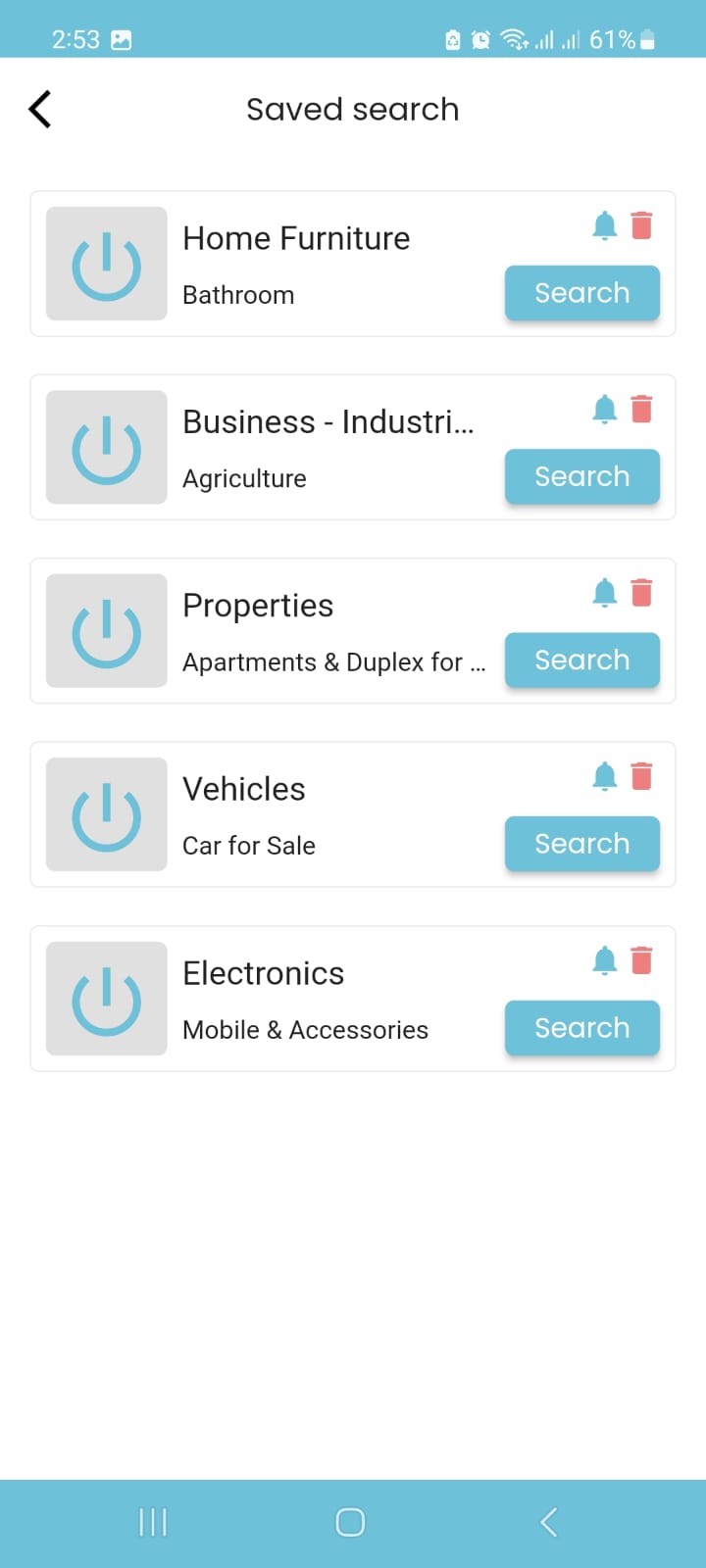Go to the system home screen

coord(350,1522)
